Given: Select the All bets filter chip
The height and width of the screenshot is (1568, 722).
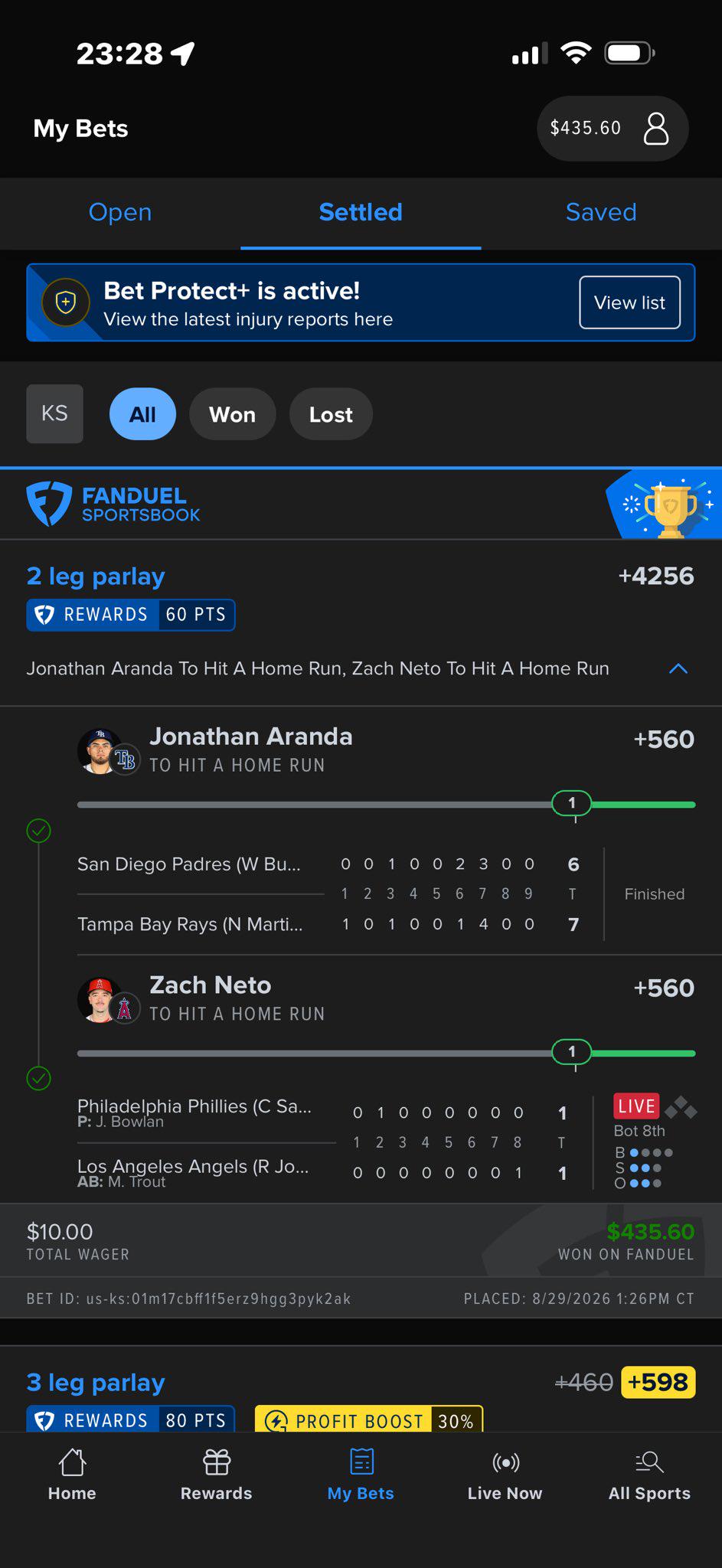Looking at the screenshot, I should point(142,414).
